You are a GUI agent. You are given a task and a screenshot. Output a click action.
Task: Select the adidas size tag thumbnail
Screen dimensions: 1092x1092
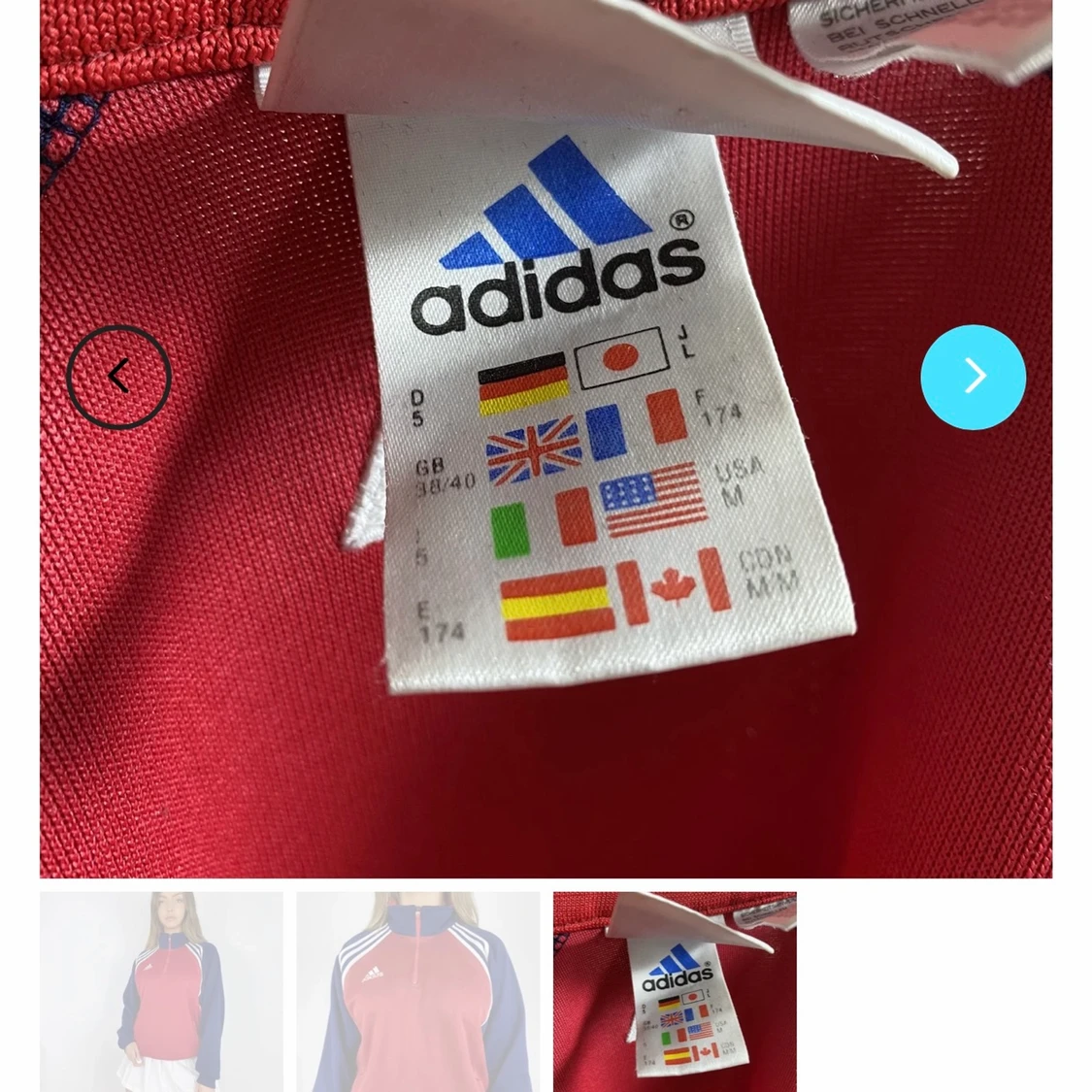pos(675,991)
